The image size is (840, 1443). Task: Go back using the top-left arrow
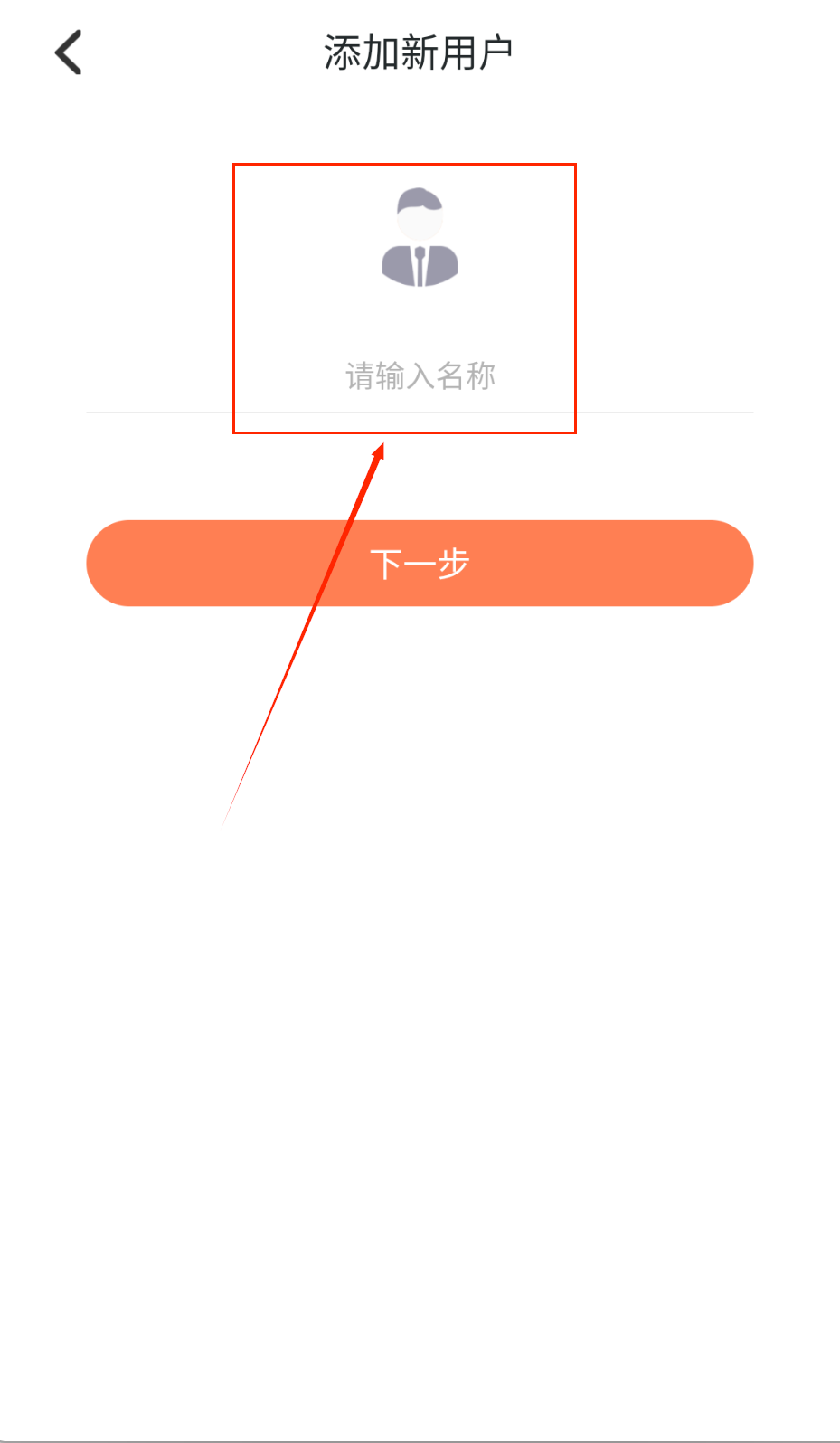coord(69,52)
